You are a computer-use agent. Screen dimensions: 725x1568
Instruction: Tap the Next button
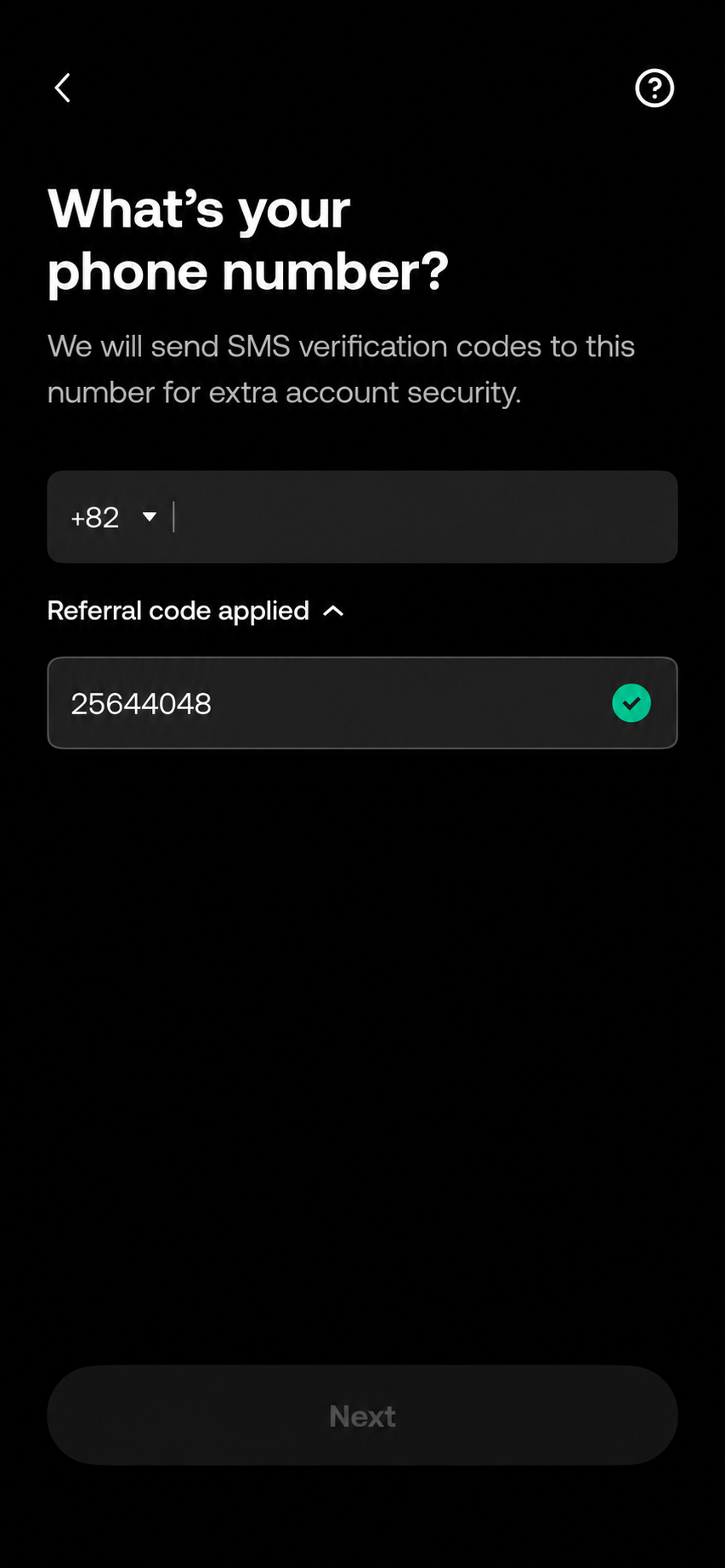point(362,1415)
